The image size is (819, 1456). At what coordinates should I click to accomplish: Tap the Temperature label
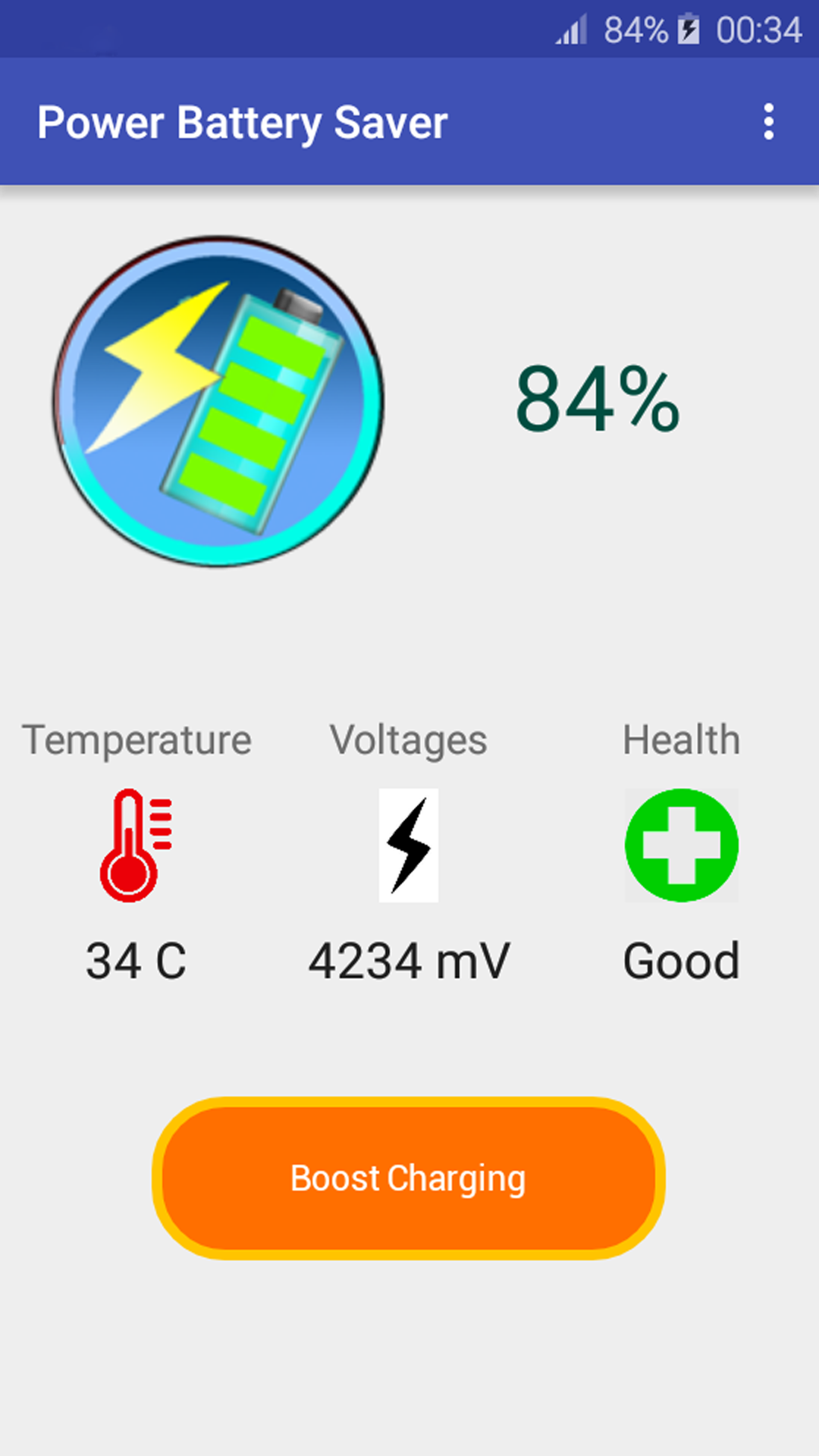pyautogui.click(x=136, y=739)
